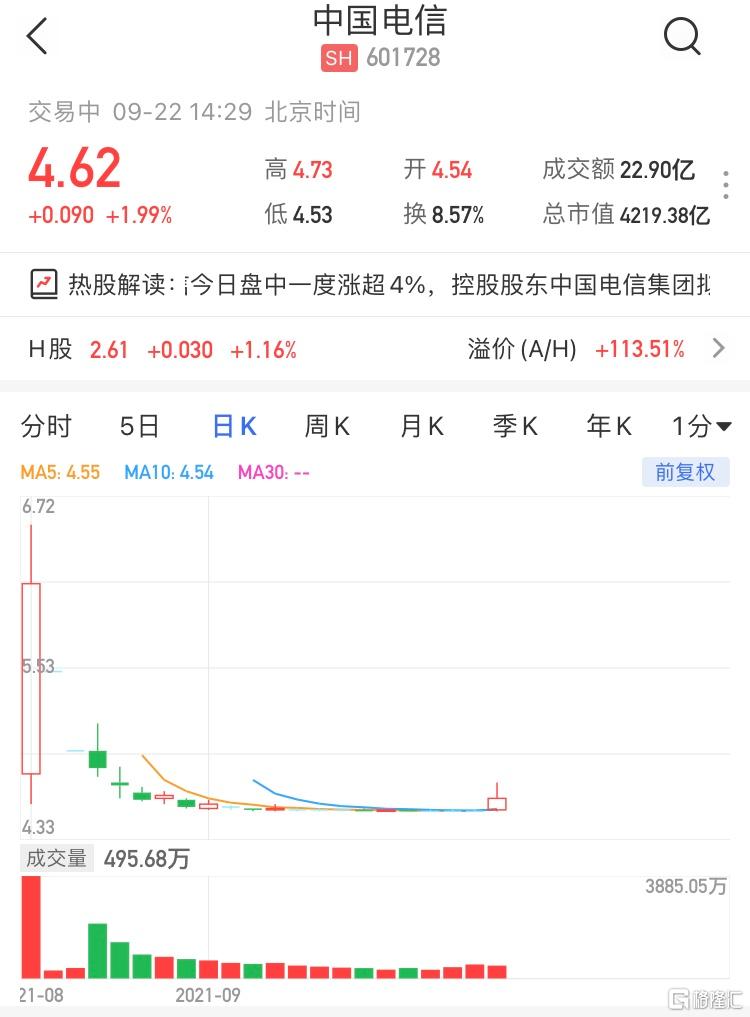Switch to the 5日 chart tab
The height and width of the screenshot is (1017, 750).
point(139,427)
